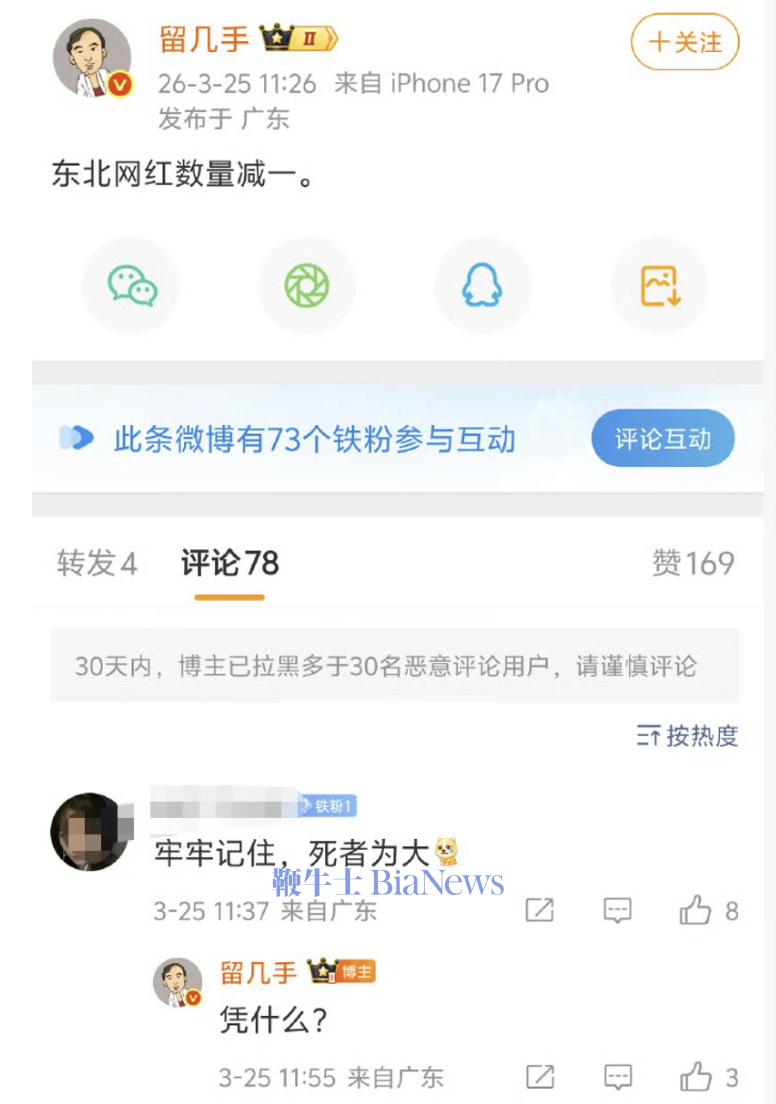Click the repost icon under the first comment
The width and height of the screenshot is (776, 1104).
(539, 910)
